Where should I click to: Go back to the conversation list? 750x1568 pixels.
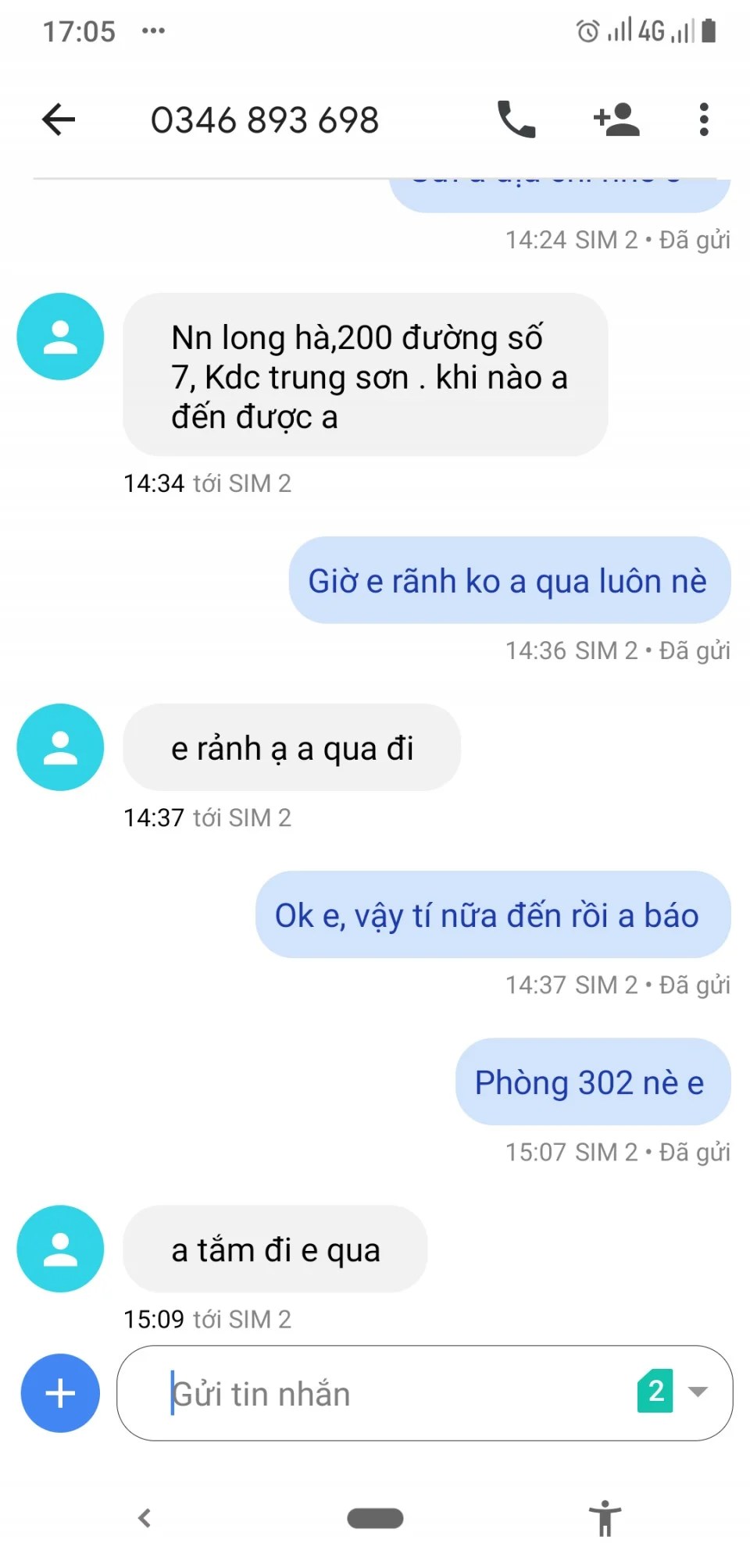(59, 119)
